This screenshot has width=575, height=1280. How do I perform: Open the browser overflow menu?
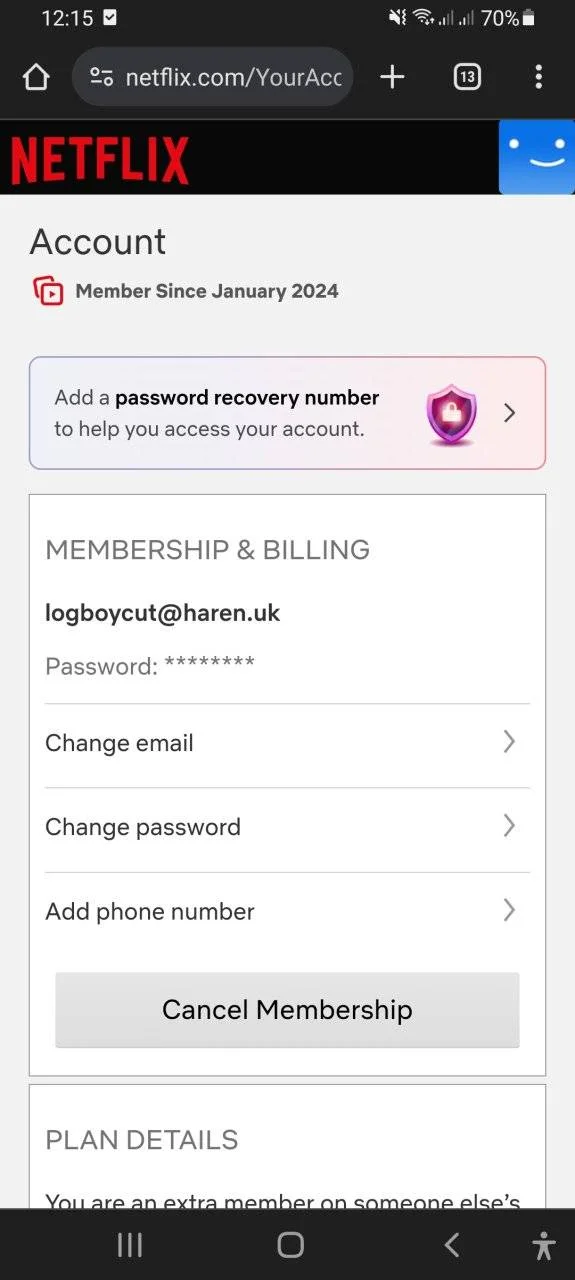pos(538,77)
